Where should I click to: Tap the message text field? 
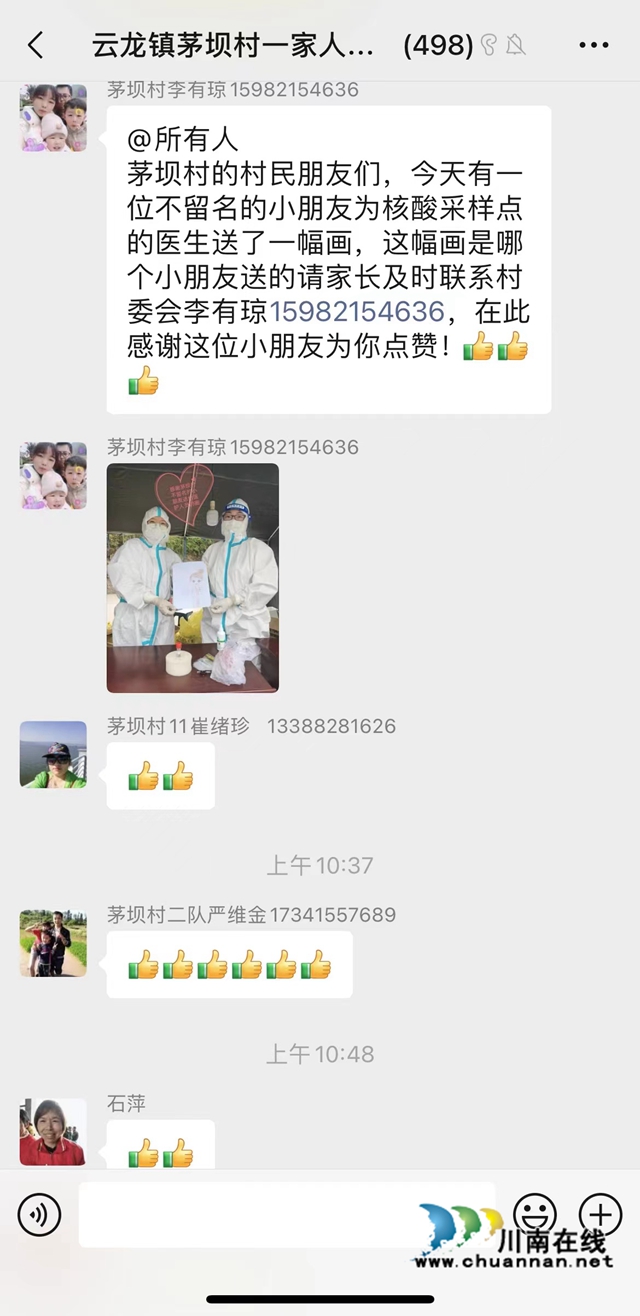[x=286, y=1215]
